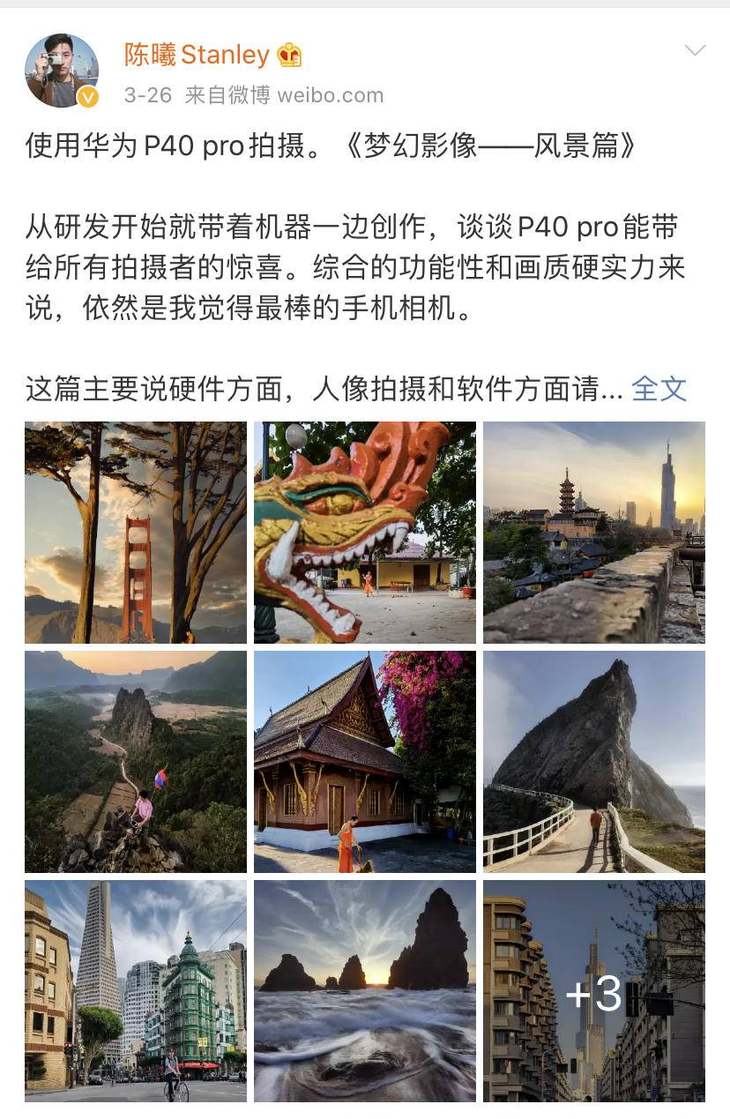Open the temple with monk photo
Viewport: 730px width, 1119px height.
(365, 761)
